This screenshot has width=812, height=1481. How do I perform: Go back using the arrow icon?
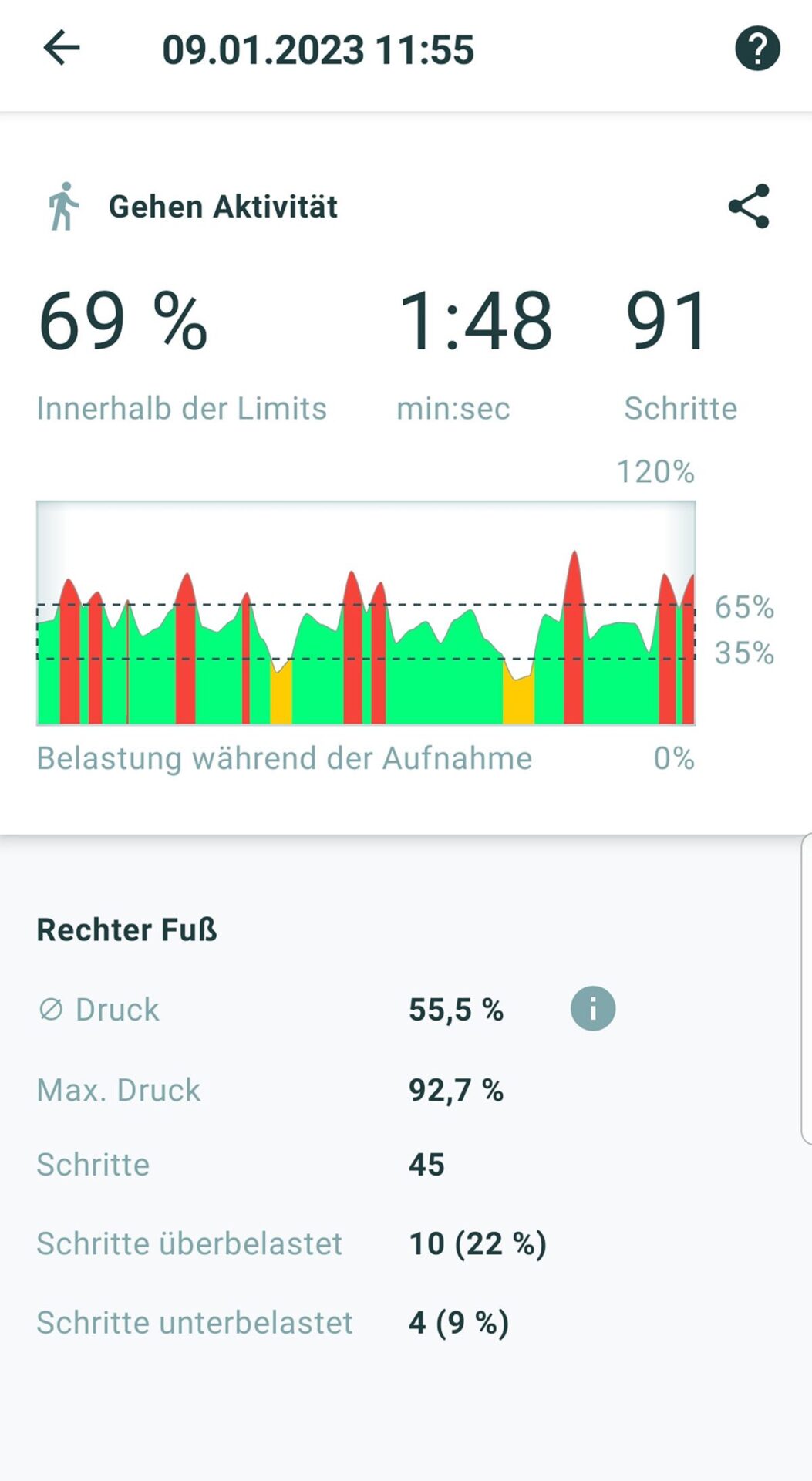click(62, 49)
